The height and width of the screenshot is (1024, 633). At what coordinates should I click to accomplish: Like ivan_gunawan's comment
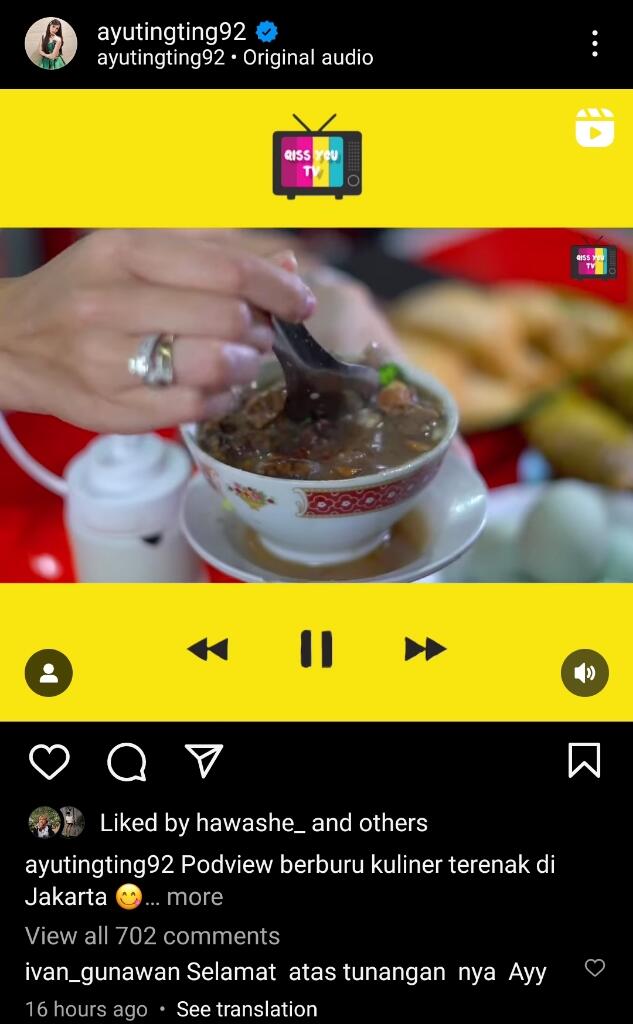click(595, 968)
